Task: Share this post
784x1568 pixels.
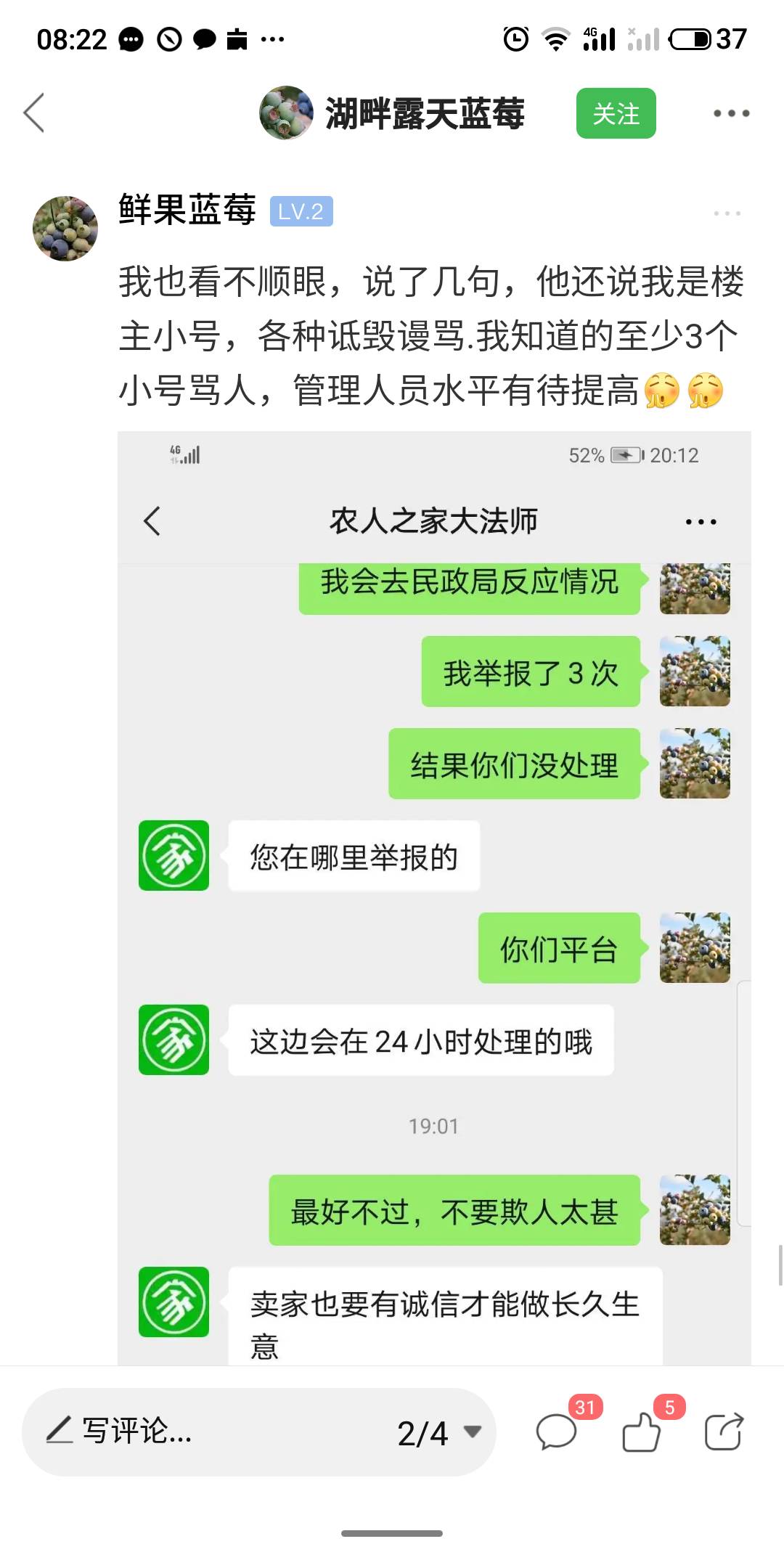Action: tap(724, 1432)
